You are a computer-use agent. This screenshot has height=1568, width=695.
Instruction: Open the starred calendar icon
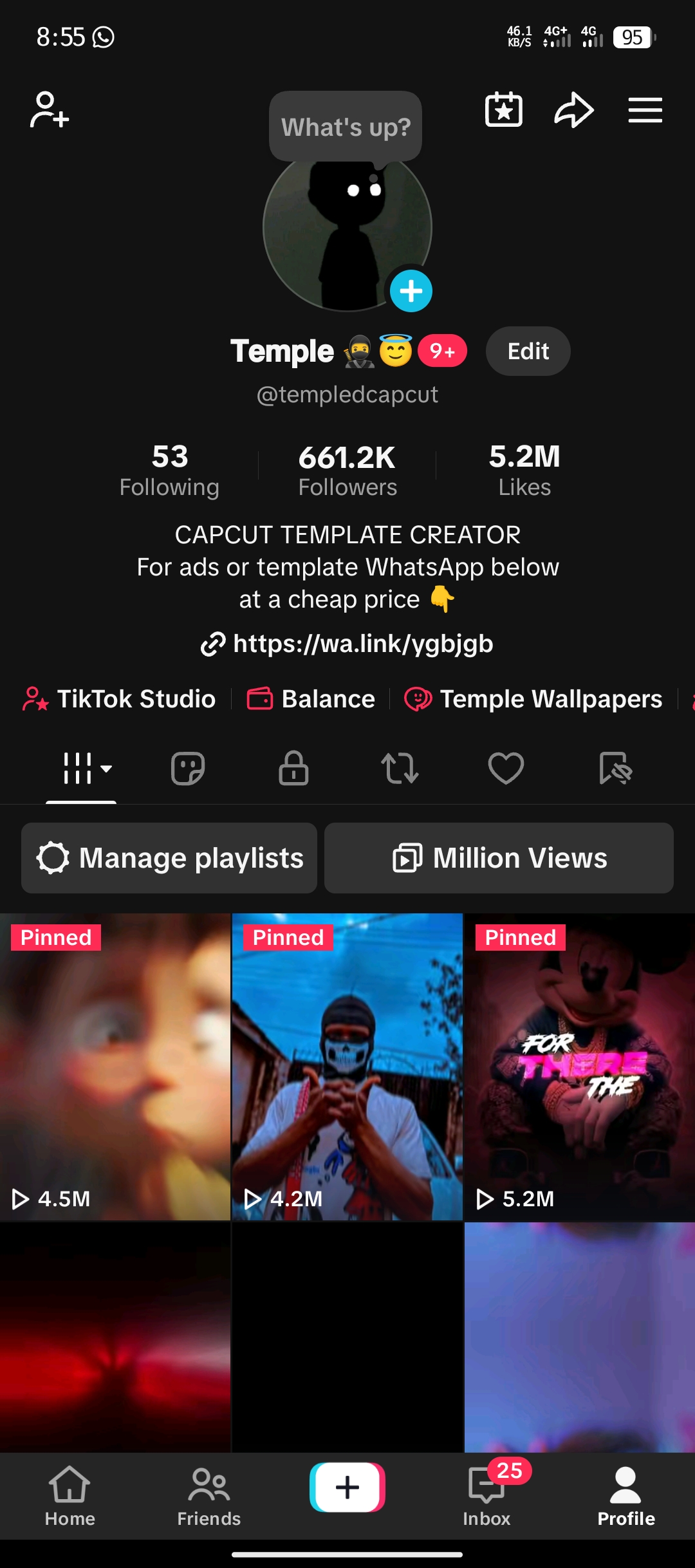point(503,110)
